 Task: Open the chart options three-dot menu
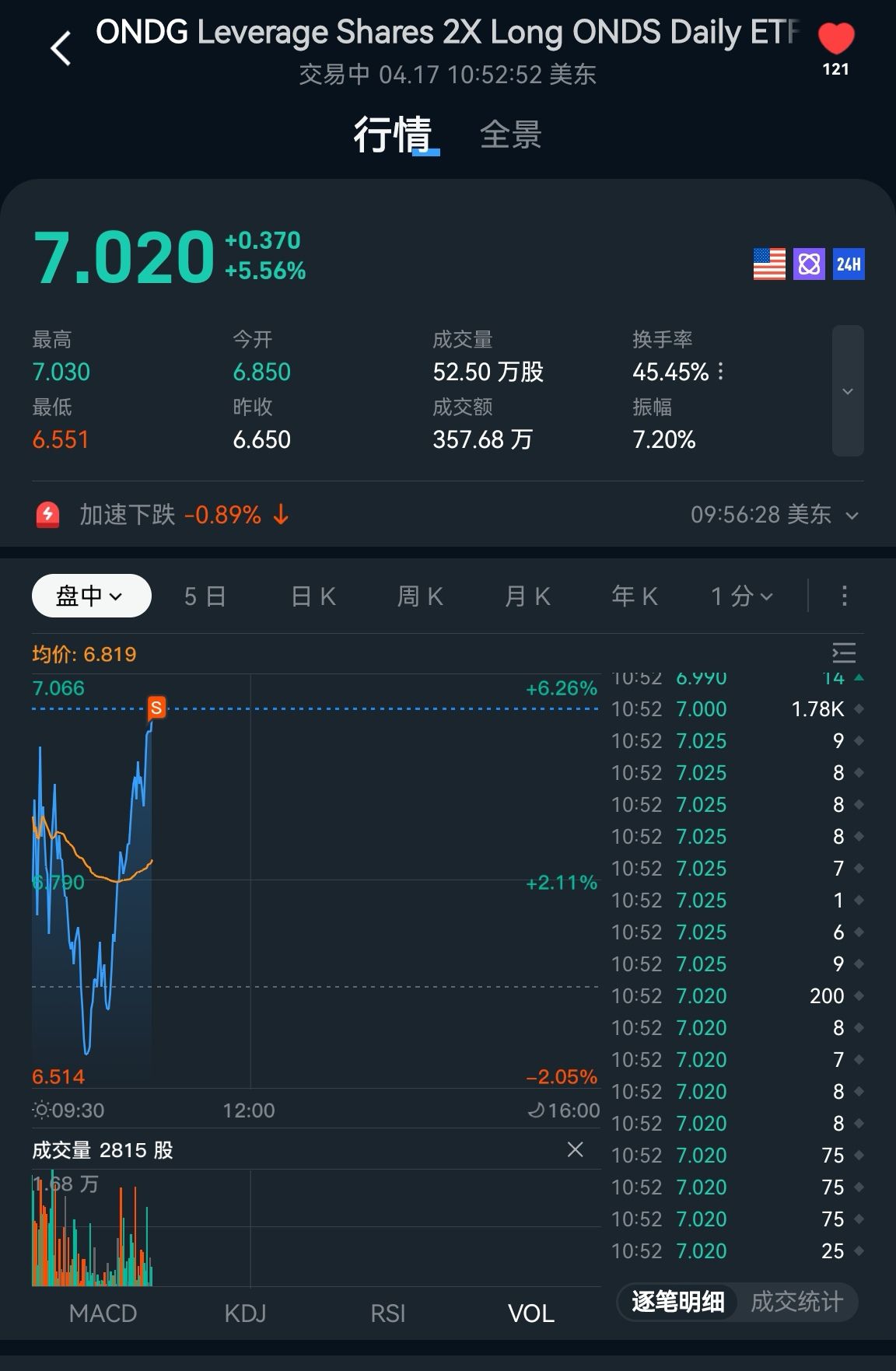(x=844, y=596)
